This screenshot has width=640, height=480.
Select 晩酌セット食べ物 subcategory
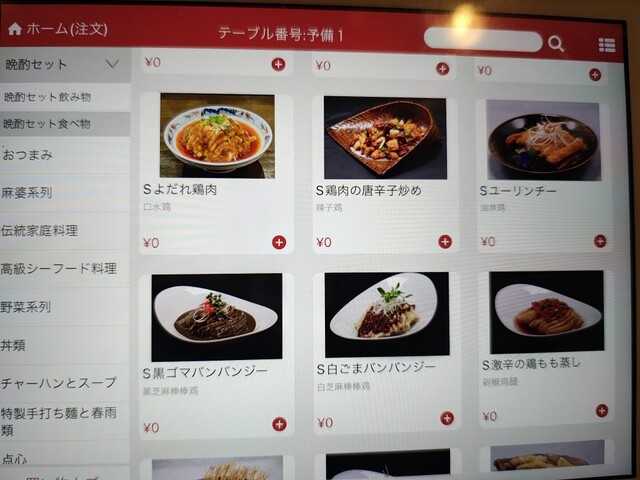[47, 124]
